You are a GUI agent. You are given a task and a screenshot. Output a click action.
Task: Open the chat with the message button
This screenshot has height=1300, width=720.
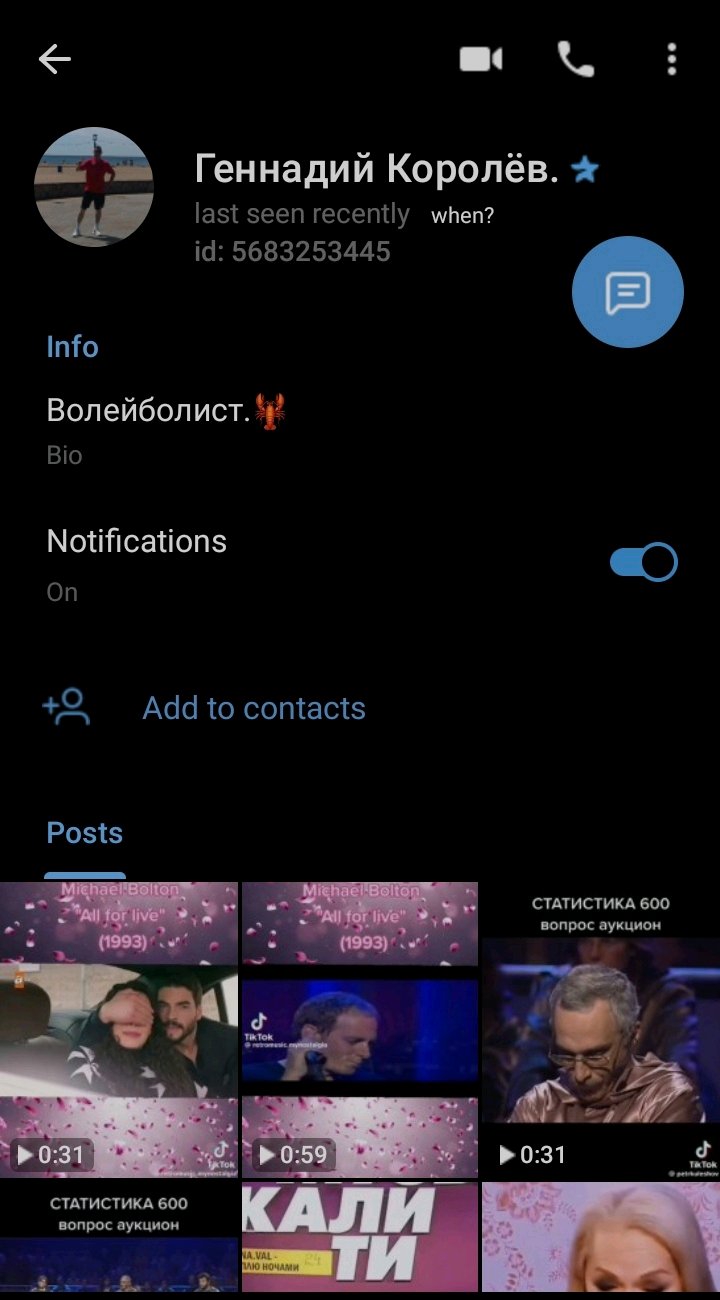[x=627, y=292]
